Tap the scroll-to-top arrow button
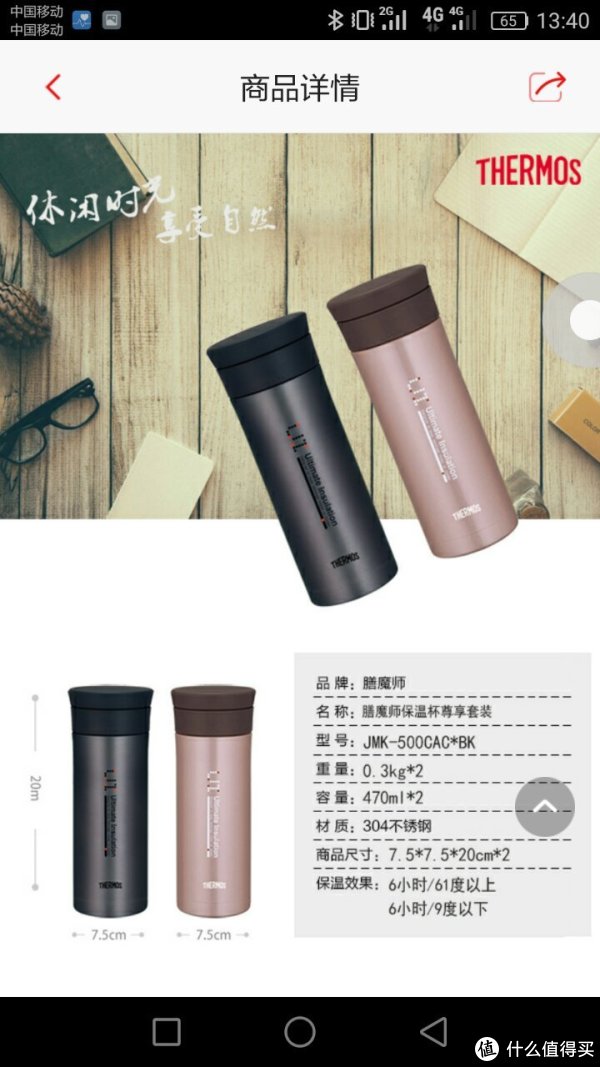 tap(545, 806)
